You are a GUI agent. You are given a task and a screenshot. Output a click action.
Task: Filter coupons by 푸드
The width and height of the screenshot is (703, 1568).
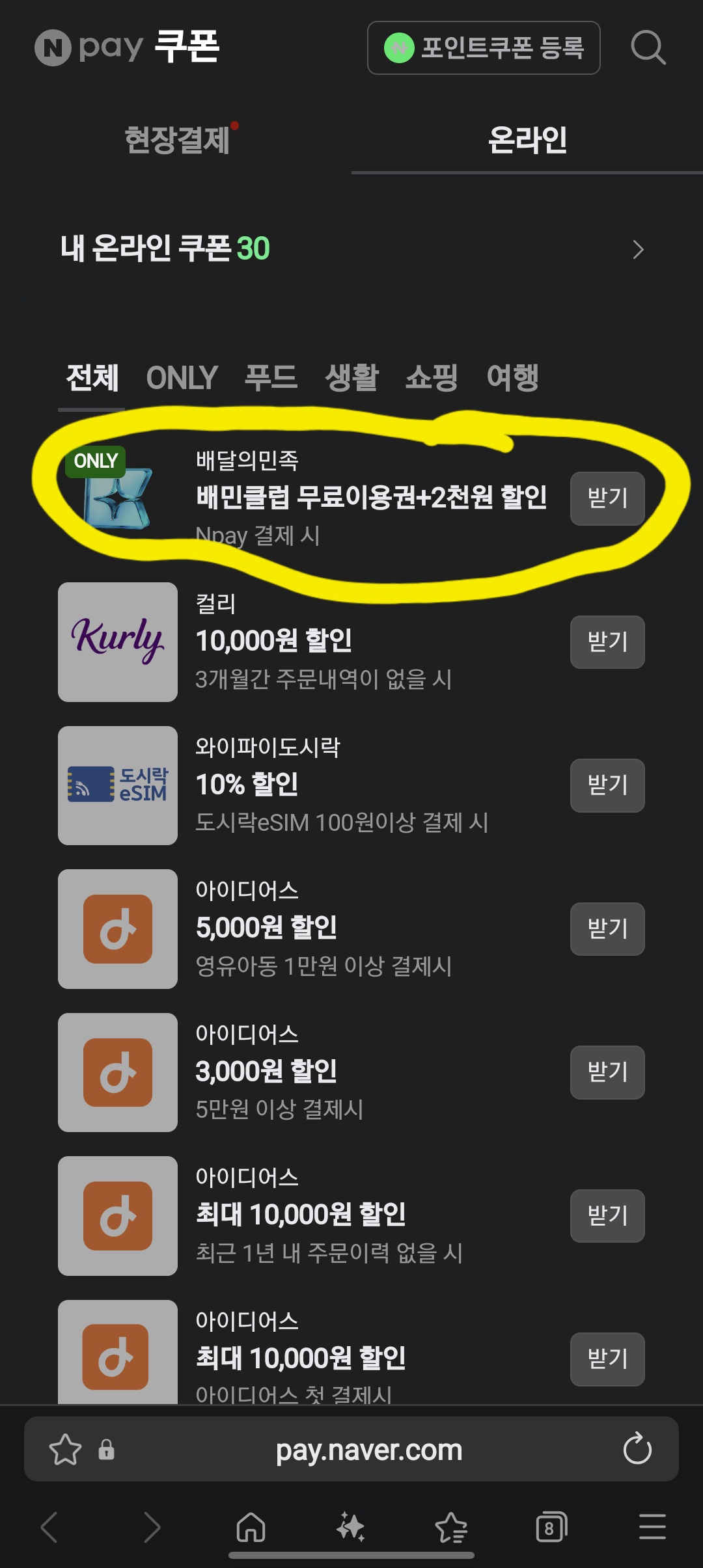click(x=271, y=378)
